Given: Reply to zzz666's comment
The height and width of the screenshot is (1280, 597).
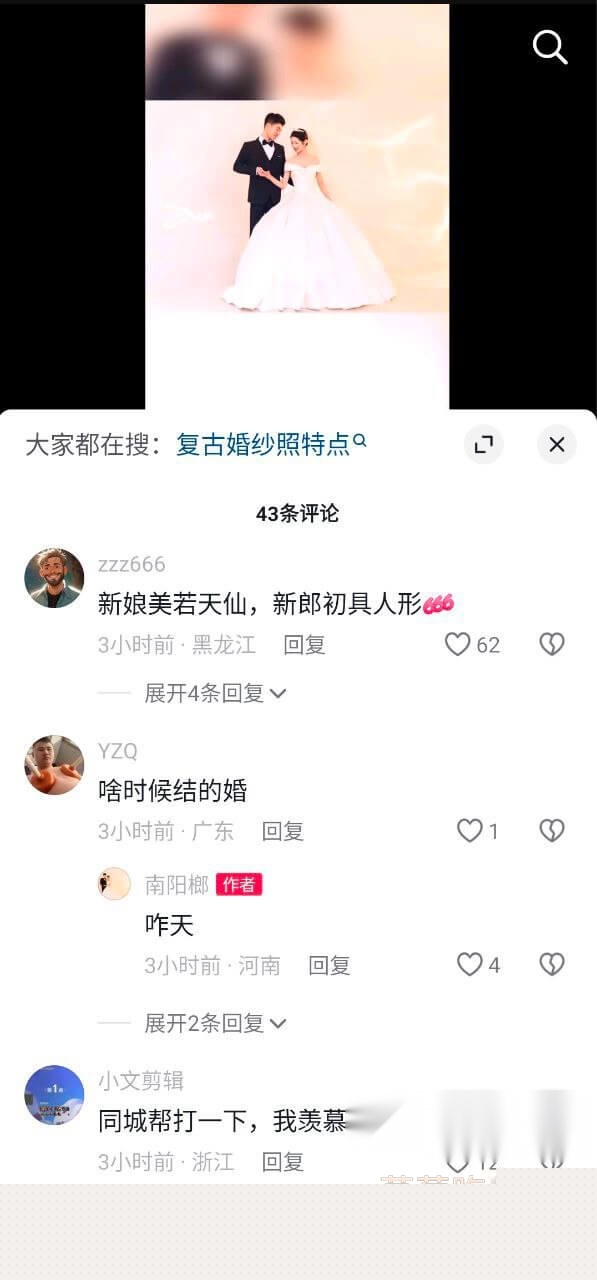Looking at the screenshot, I should pyautogui.click(x=304, y=645).
